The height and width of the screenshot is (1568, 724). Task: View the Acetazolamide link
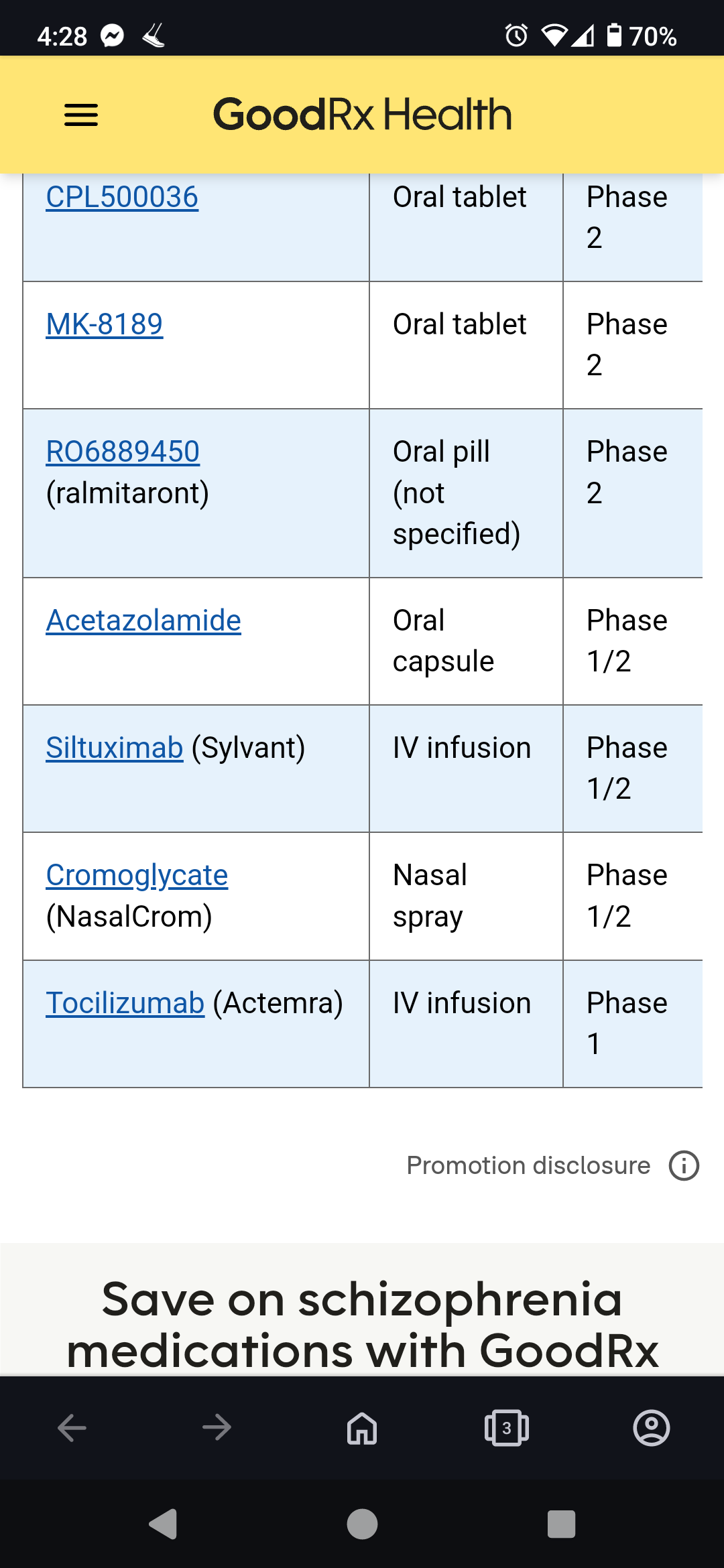pyautogui.click(x=143, y=620)
